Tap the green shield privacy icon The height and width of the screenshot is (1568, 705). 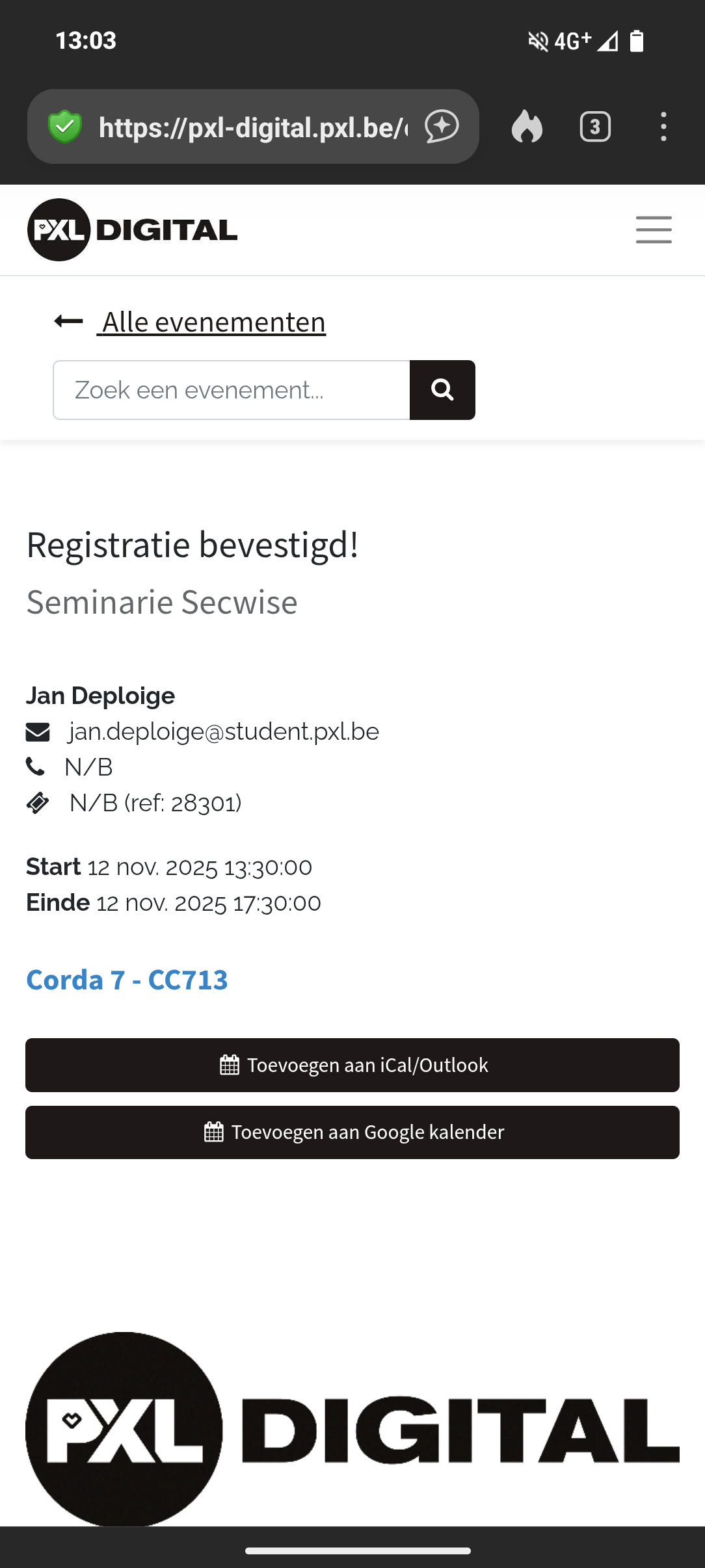coord(65,127)
